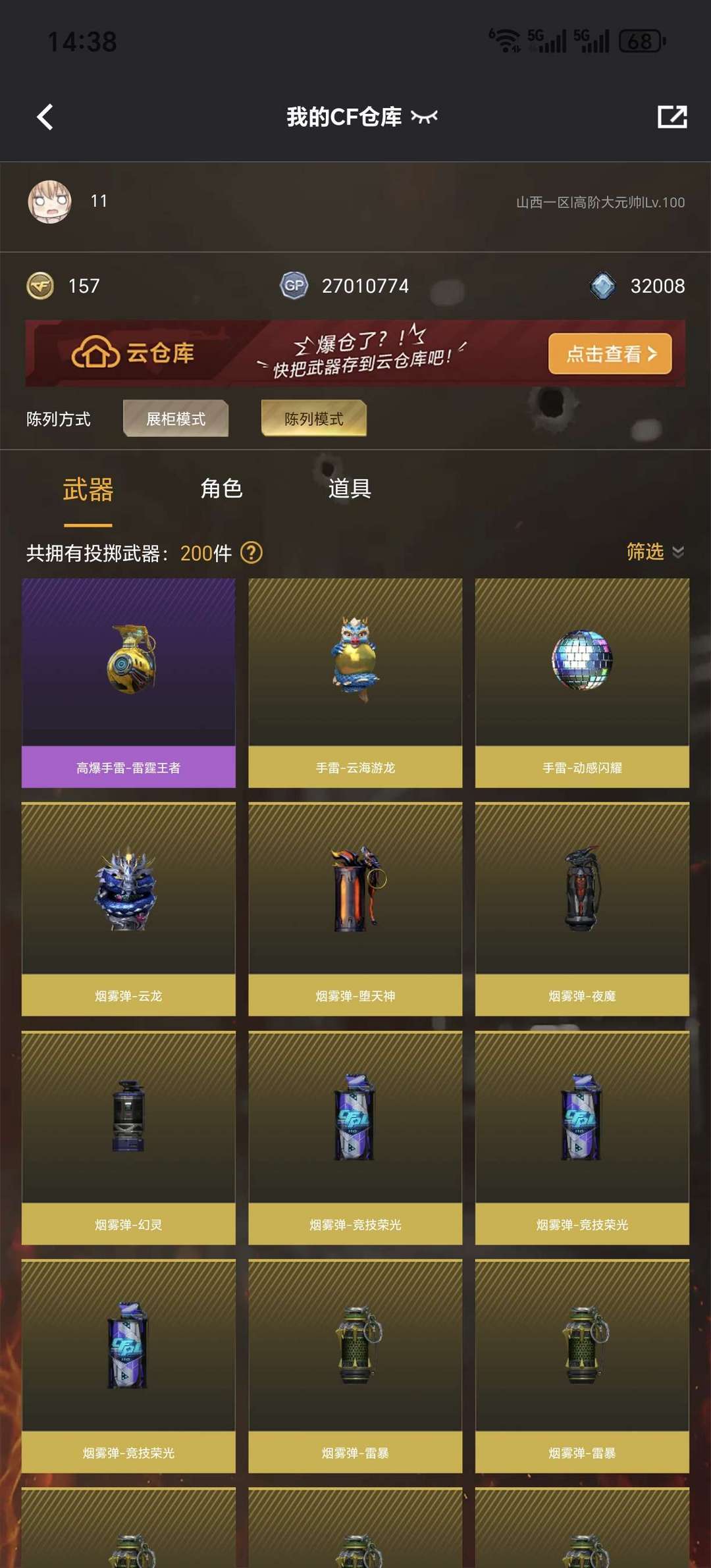Screen dimensions: 711x1568
Task: Open 烟雾弹-夜魔 item card
Action: coord(582,908)
